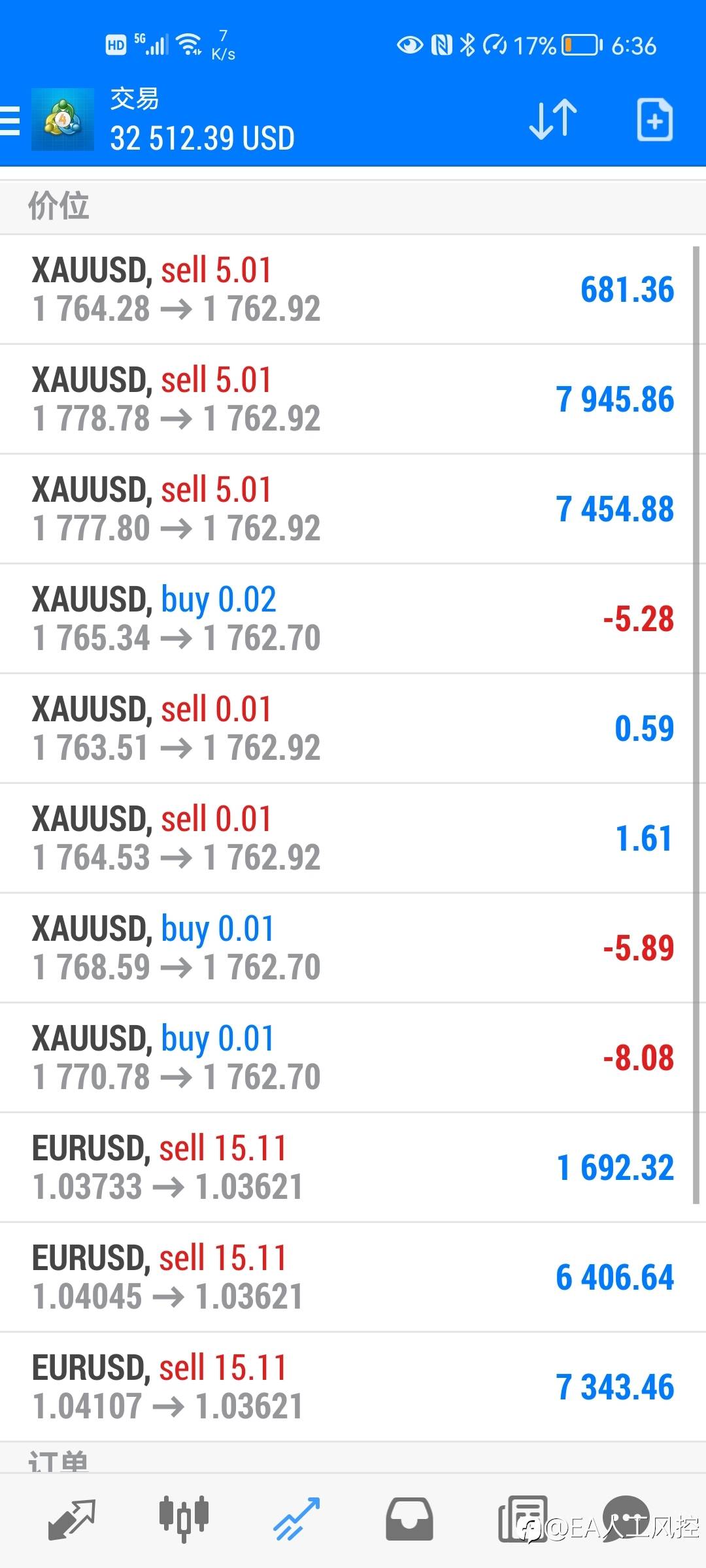This screenshot has height=1568, width=706.
Task: Open XAUUSD sell 0.01 position at 1 764.53
Action: pos(353,838)
